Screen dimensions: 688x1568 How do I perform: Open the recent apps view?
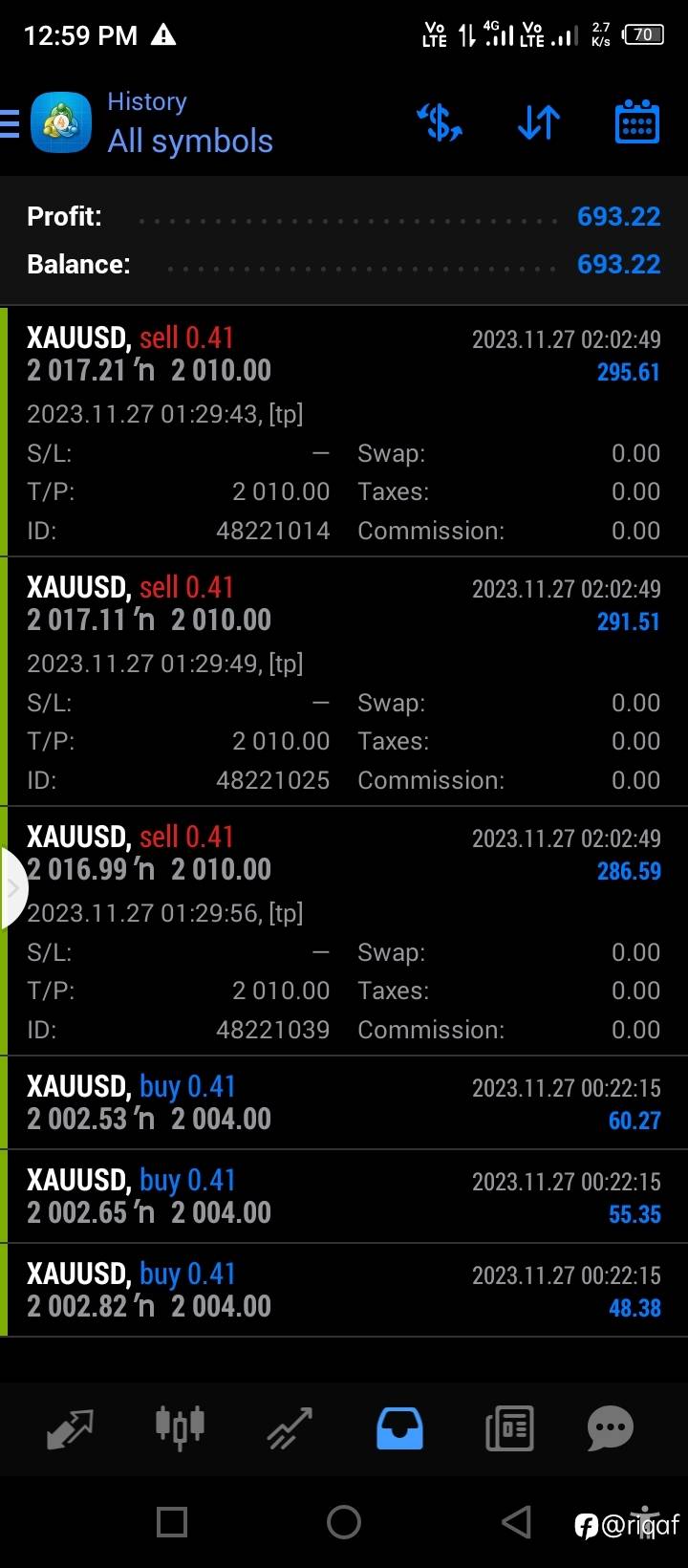172,1521
